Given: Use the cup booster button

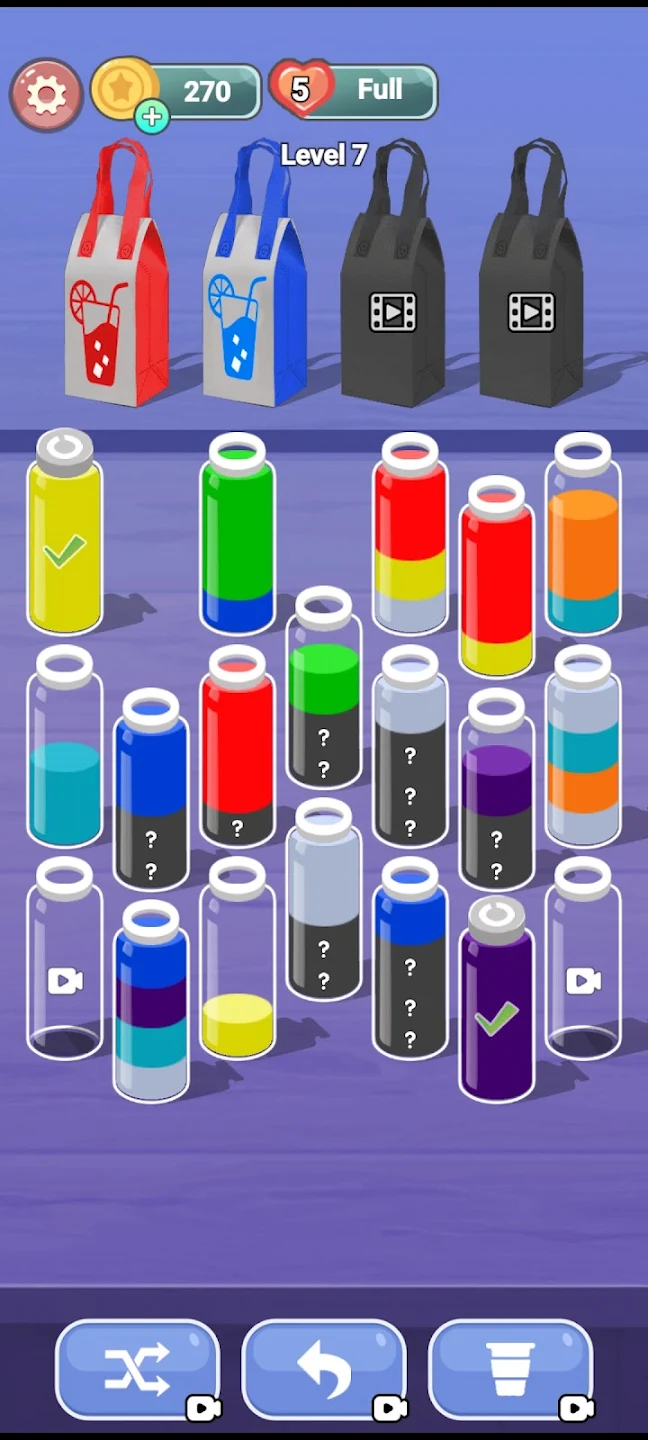Looking at the screenshot, I should pyautogui.click(x=511, y=1369).
